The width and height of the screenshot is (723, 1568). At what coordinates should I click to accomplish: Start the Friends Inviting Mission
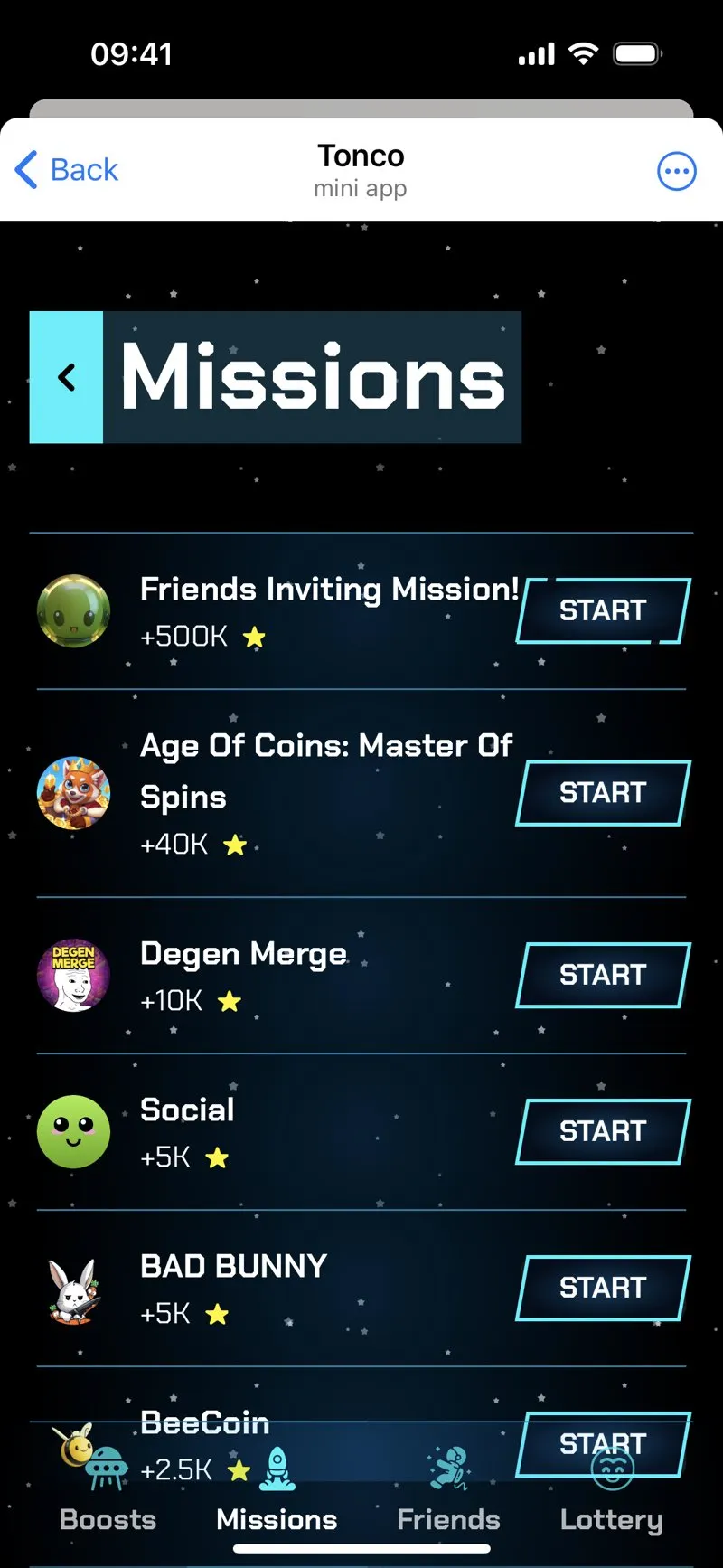(603, 610)
